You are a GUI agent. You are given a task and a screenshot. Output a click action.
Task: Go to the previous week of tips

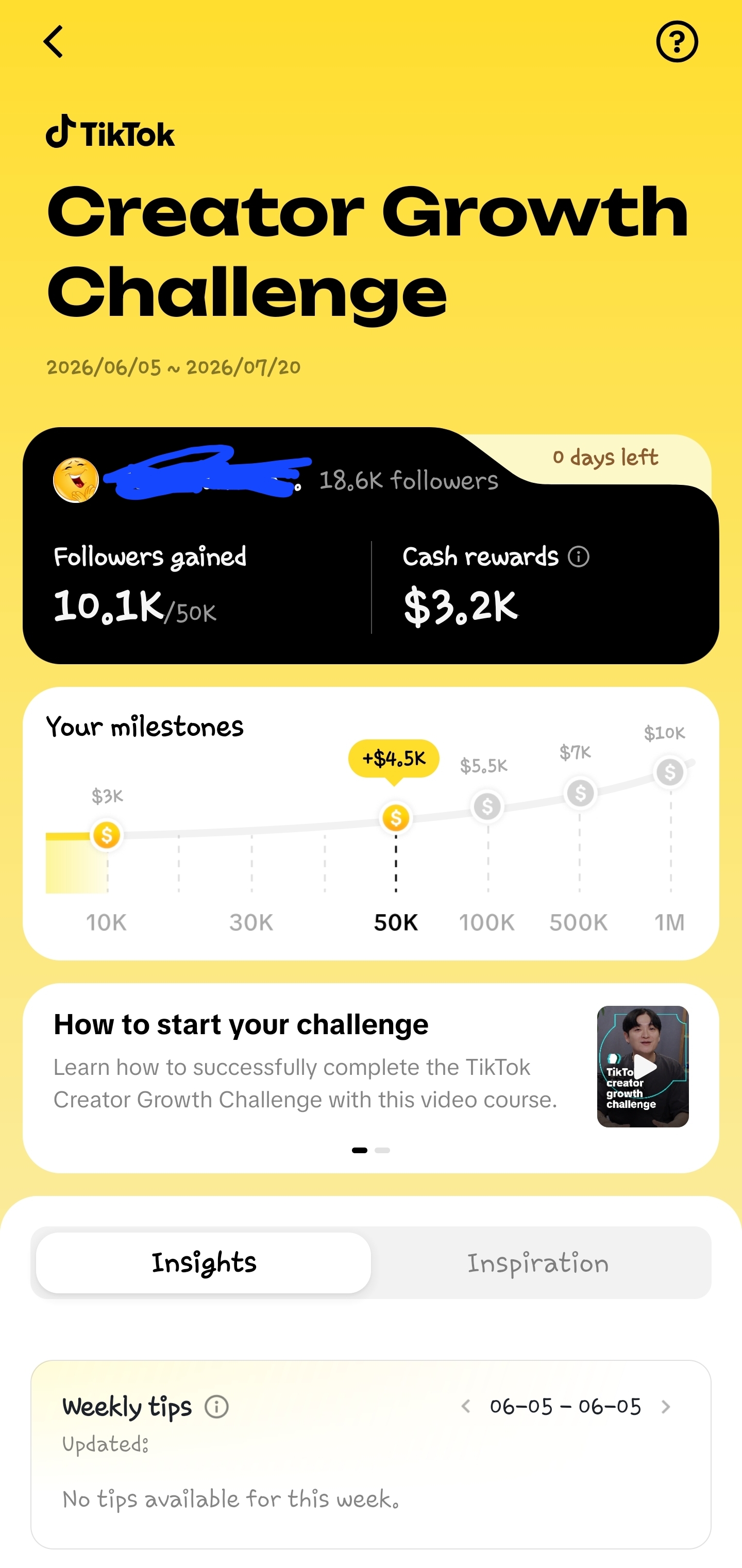pos(466,1407)
